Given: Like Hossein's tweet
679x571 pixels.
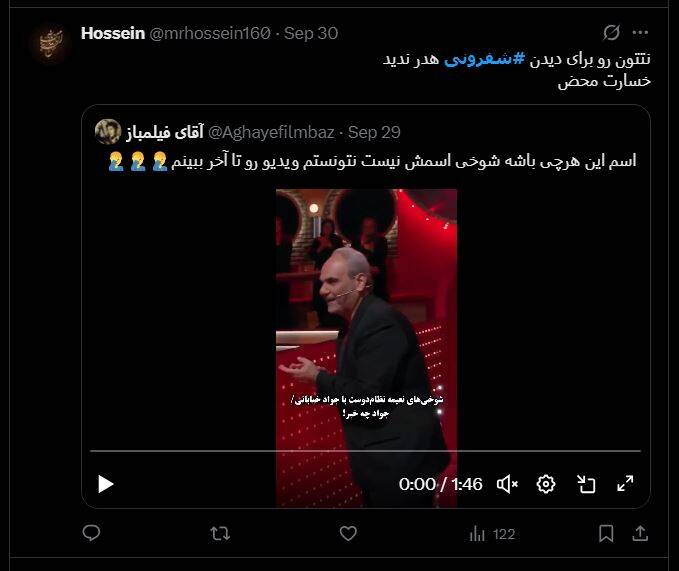Looking at the screenshot, I should pos(348,534).
